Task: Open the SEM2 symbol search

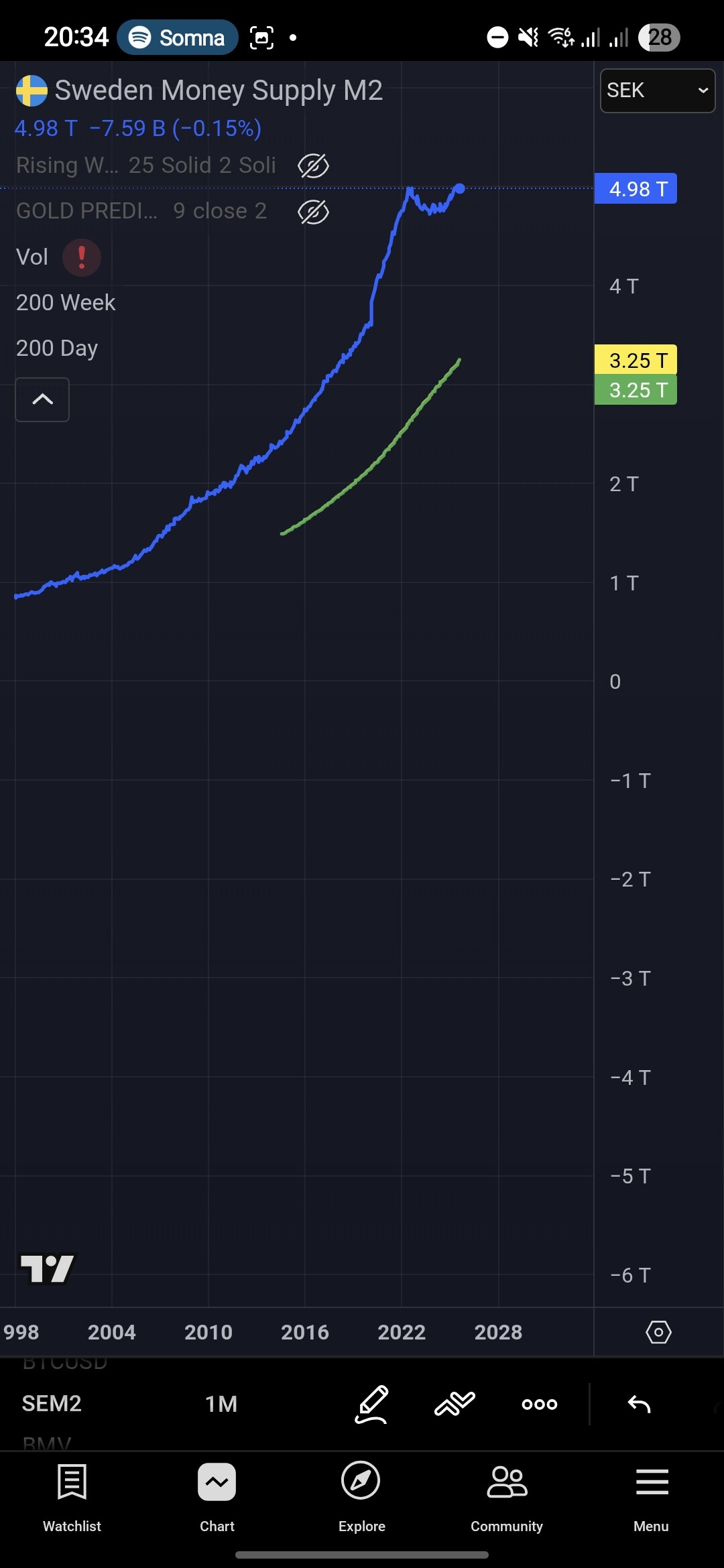Action: 52,1404
